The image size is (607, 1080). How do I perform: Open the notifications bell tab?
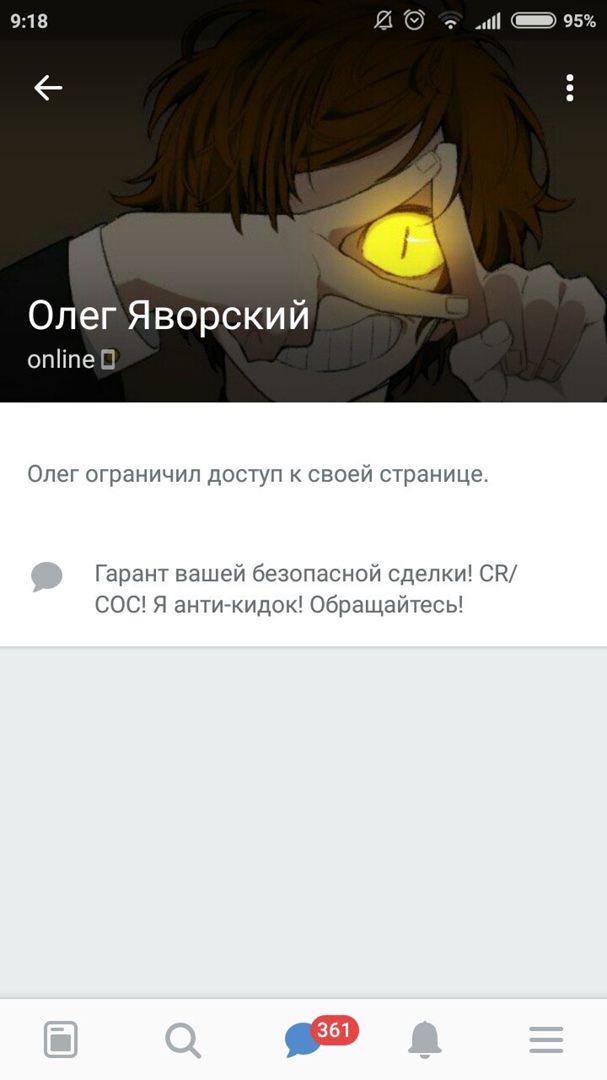point(425,1040)
